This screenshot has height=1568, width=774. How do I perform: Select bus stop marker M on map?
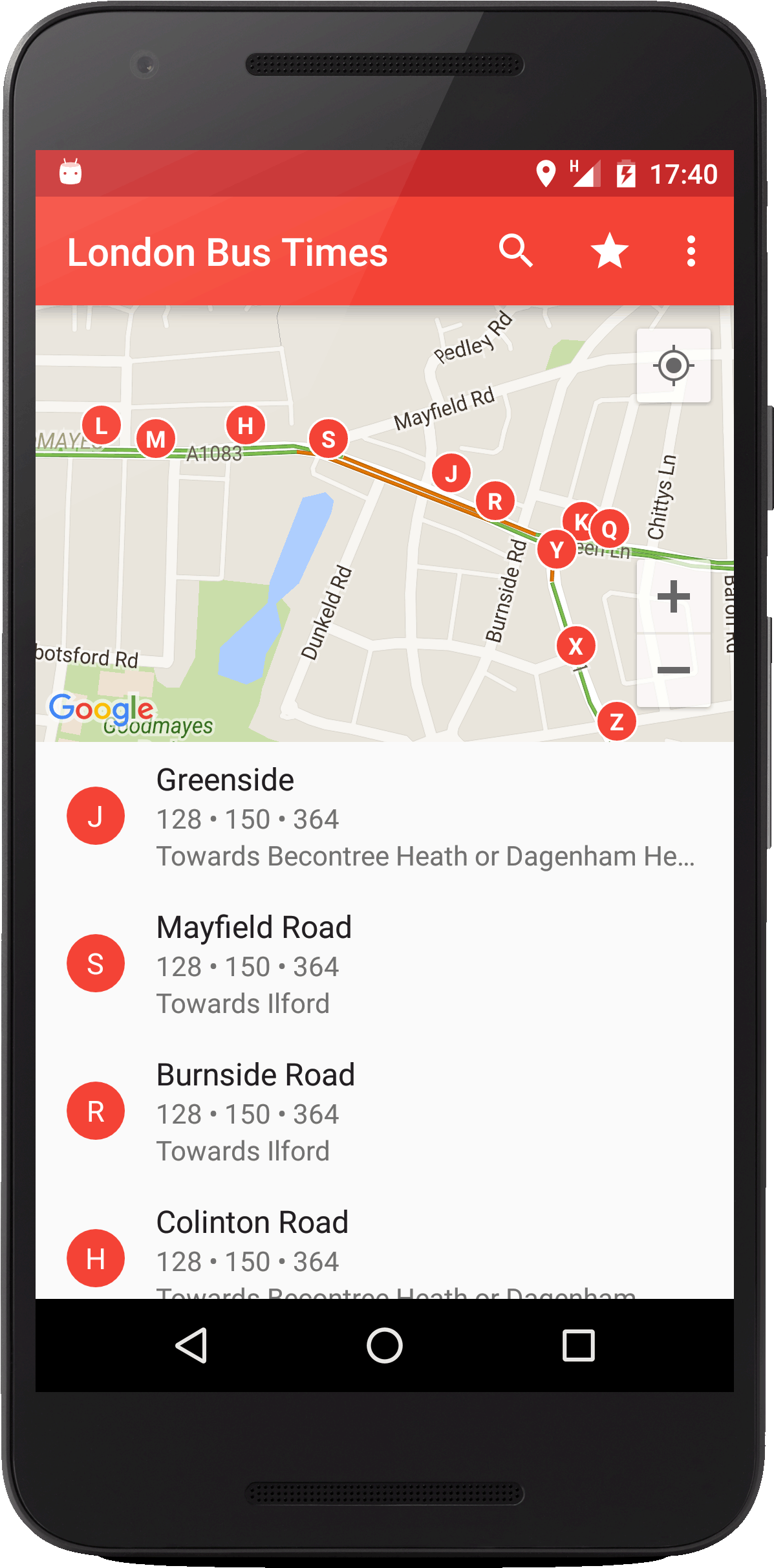coord(156,439)
